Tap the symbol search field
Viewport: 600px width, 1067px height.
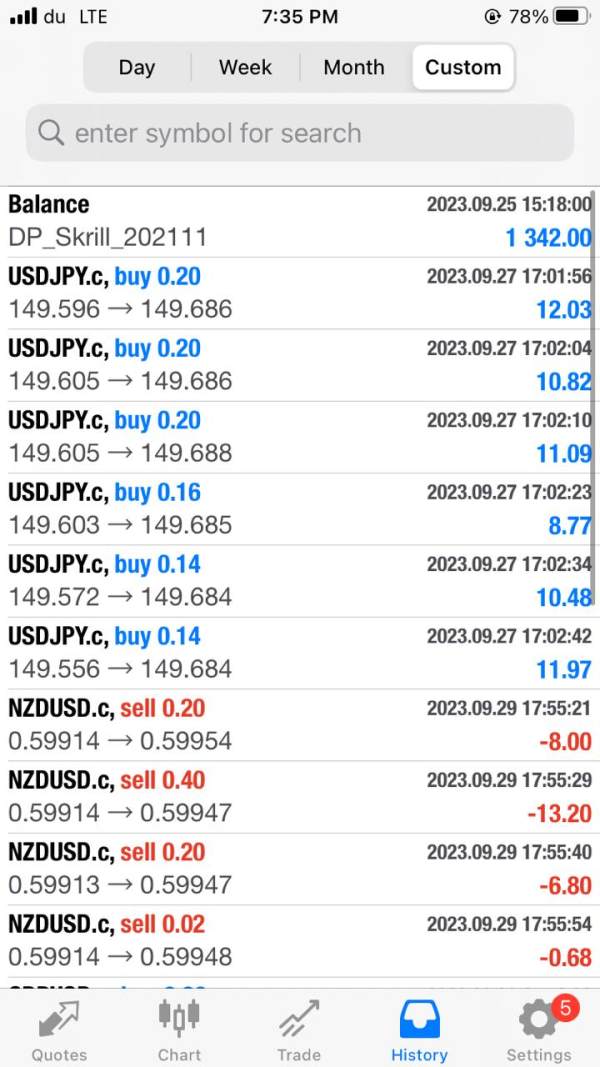[x=300, y=133]
